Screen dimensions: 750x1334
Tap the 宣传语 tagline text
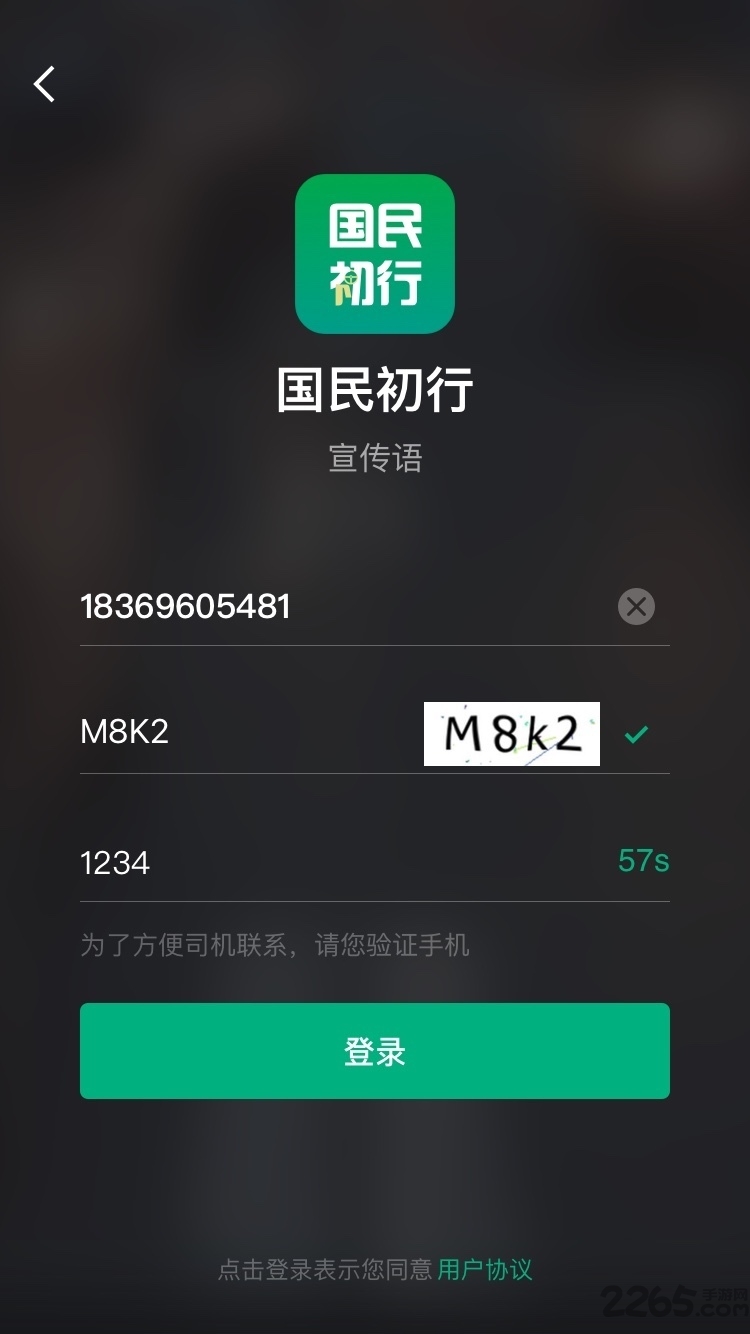click(375, 459)
